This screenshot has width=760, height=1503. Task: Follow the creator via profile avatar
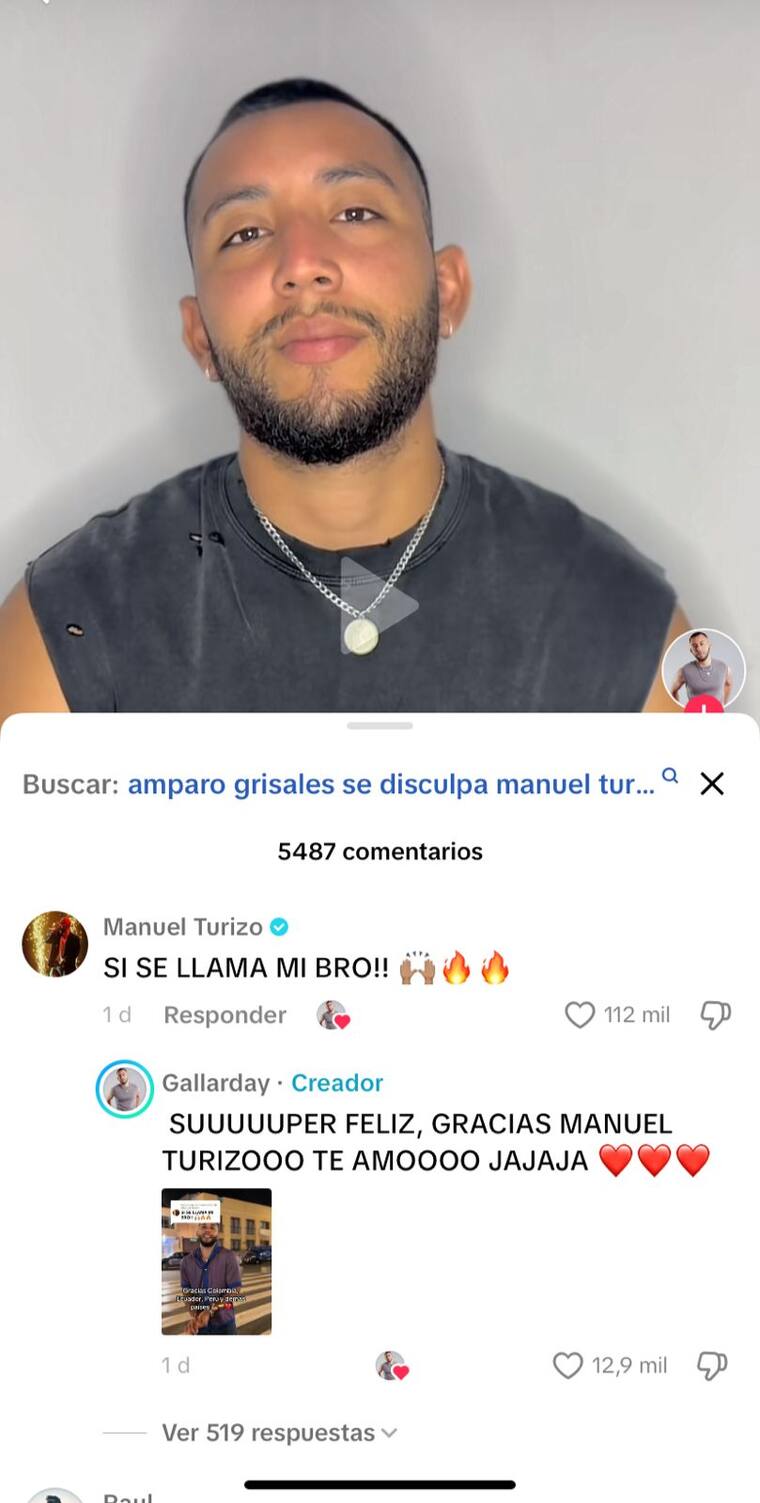tap(706, 707)
